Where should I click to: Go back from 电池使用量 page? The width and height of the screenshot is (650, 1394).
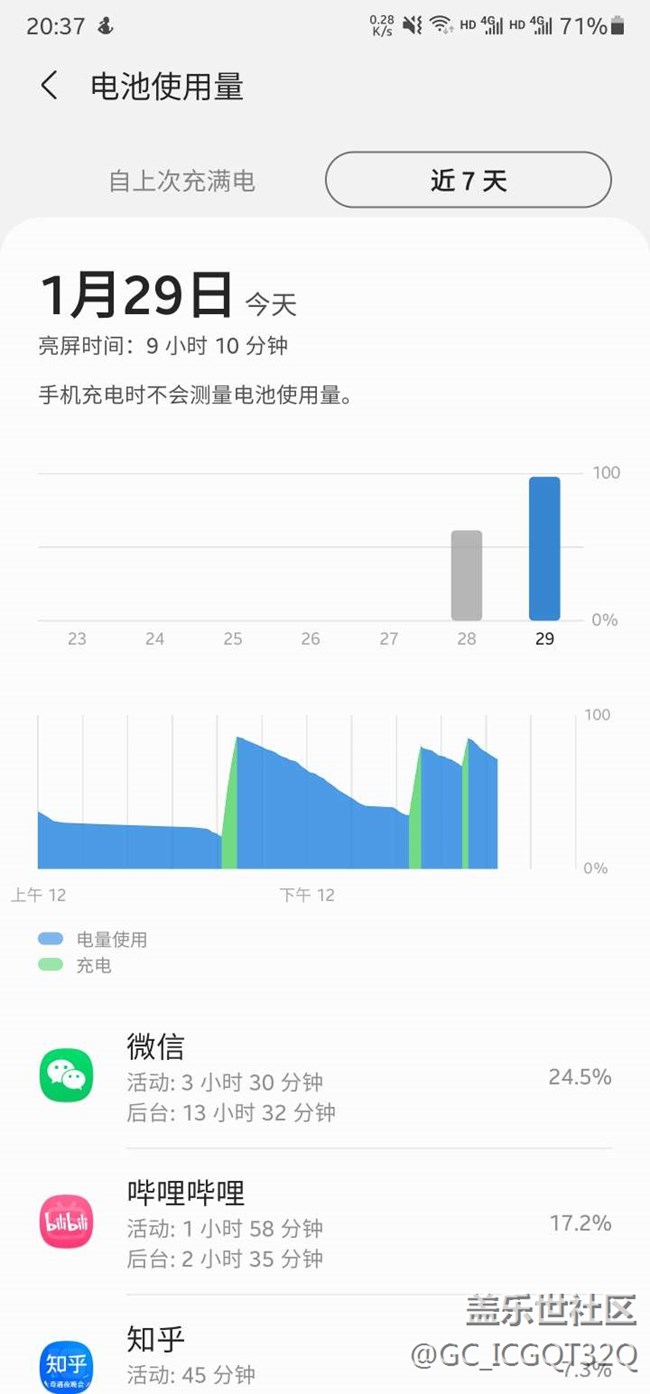point(49,86)
